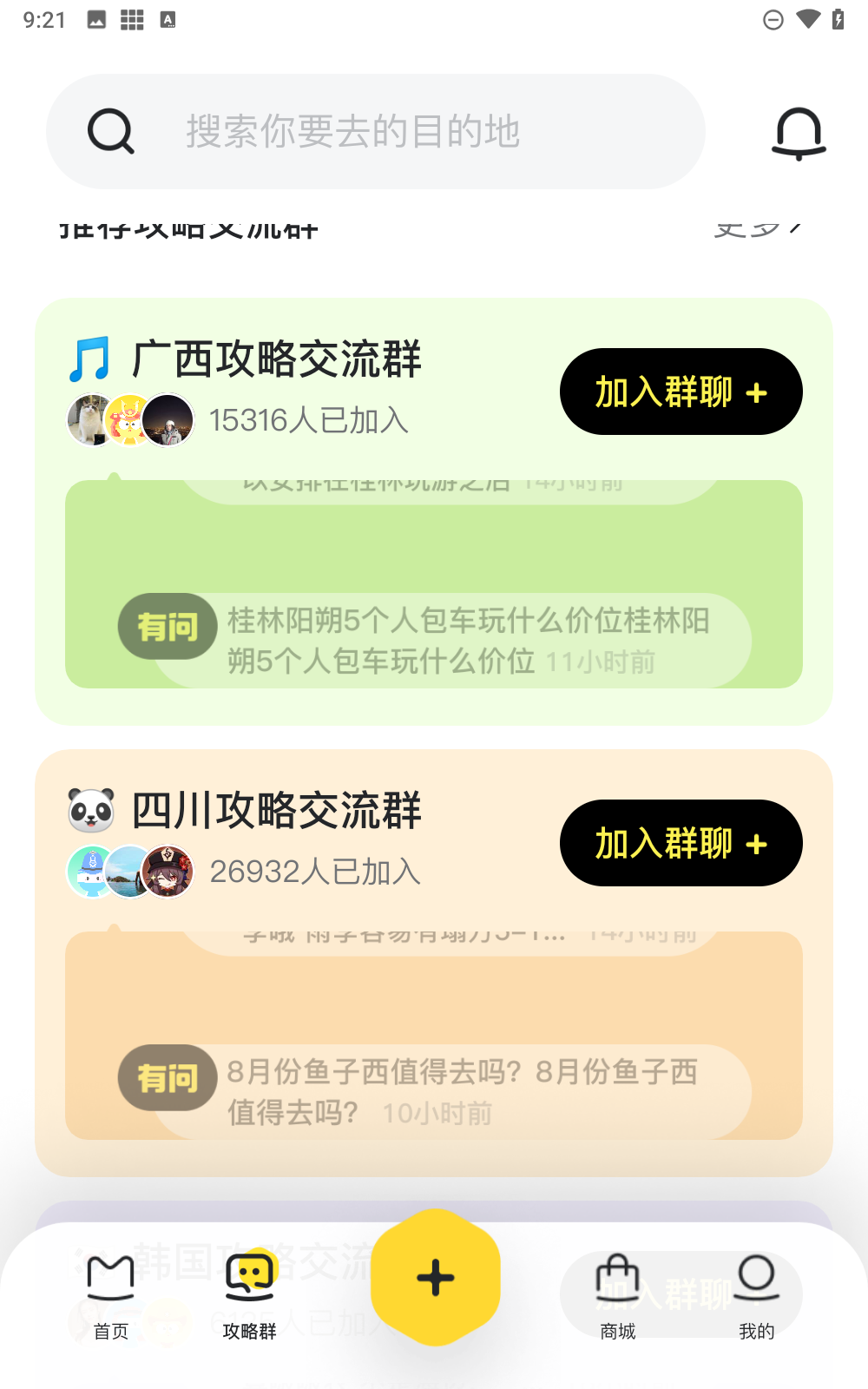Open the notification bell icon
Image resolution: width=868 pixels, height=1389 pixels.
pos(798,132)
